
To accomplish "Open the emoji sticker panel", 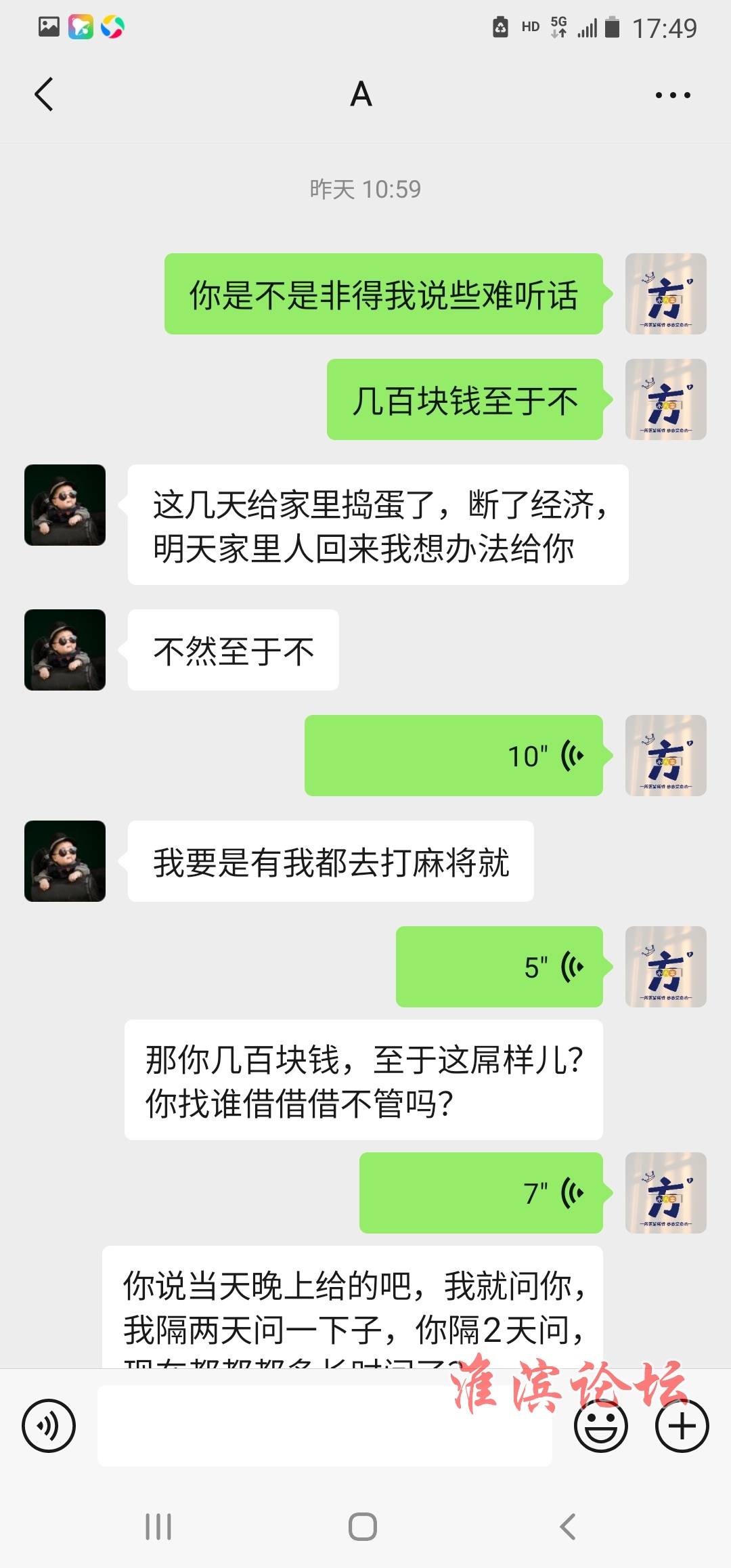I will [600, 1425].
